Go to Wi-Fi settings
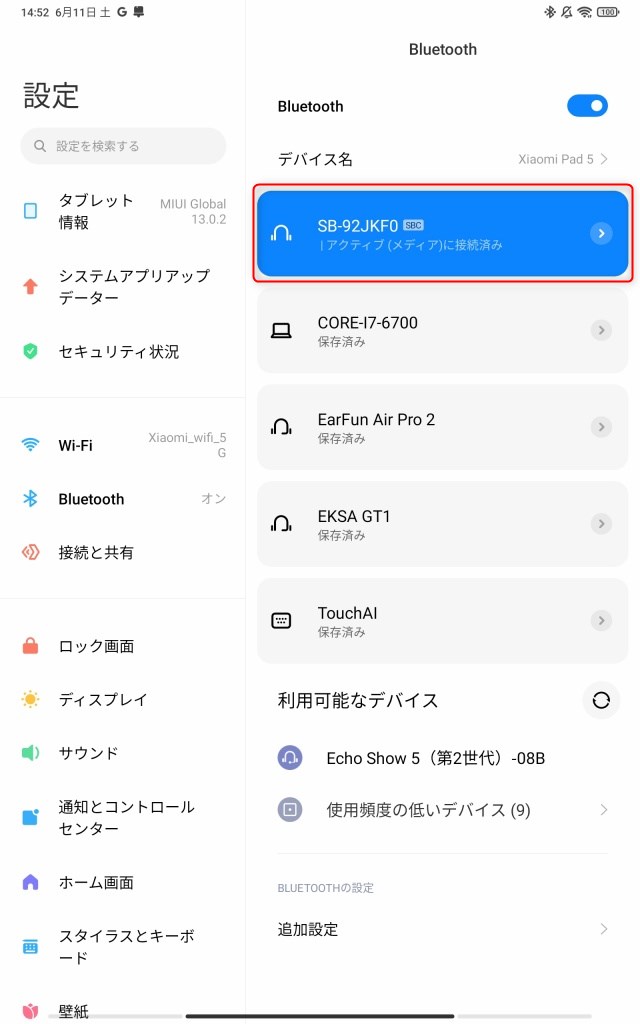640x1024 pixels. pos(123,445)
